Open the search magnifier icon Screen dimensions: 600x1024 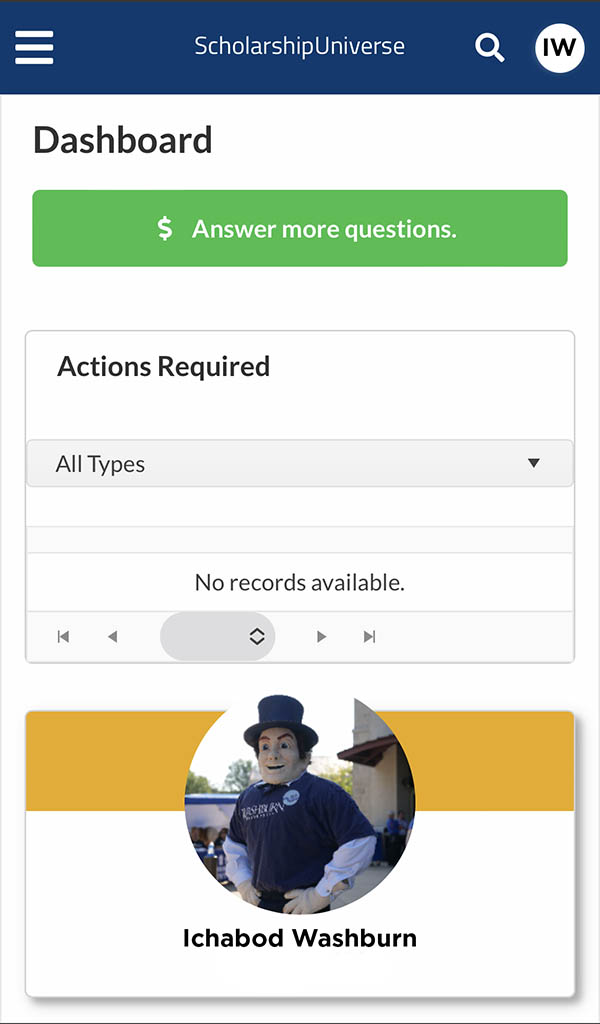point(489,48)
